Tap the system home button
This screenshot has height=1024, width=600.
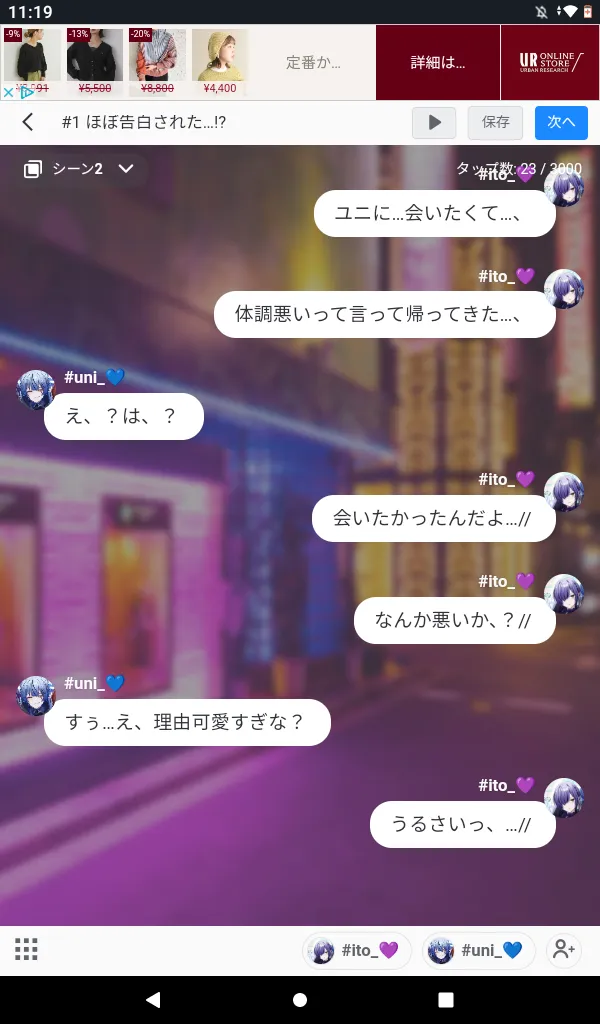(300, 999)
